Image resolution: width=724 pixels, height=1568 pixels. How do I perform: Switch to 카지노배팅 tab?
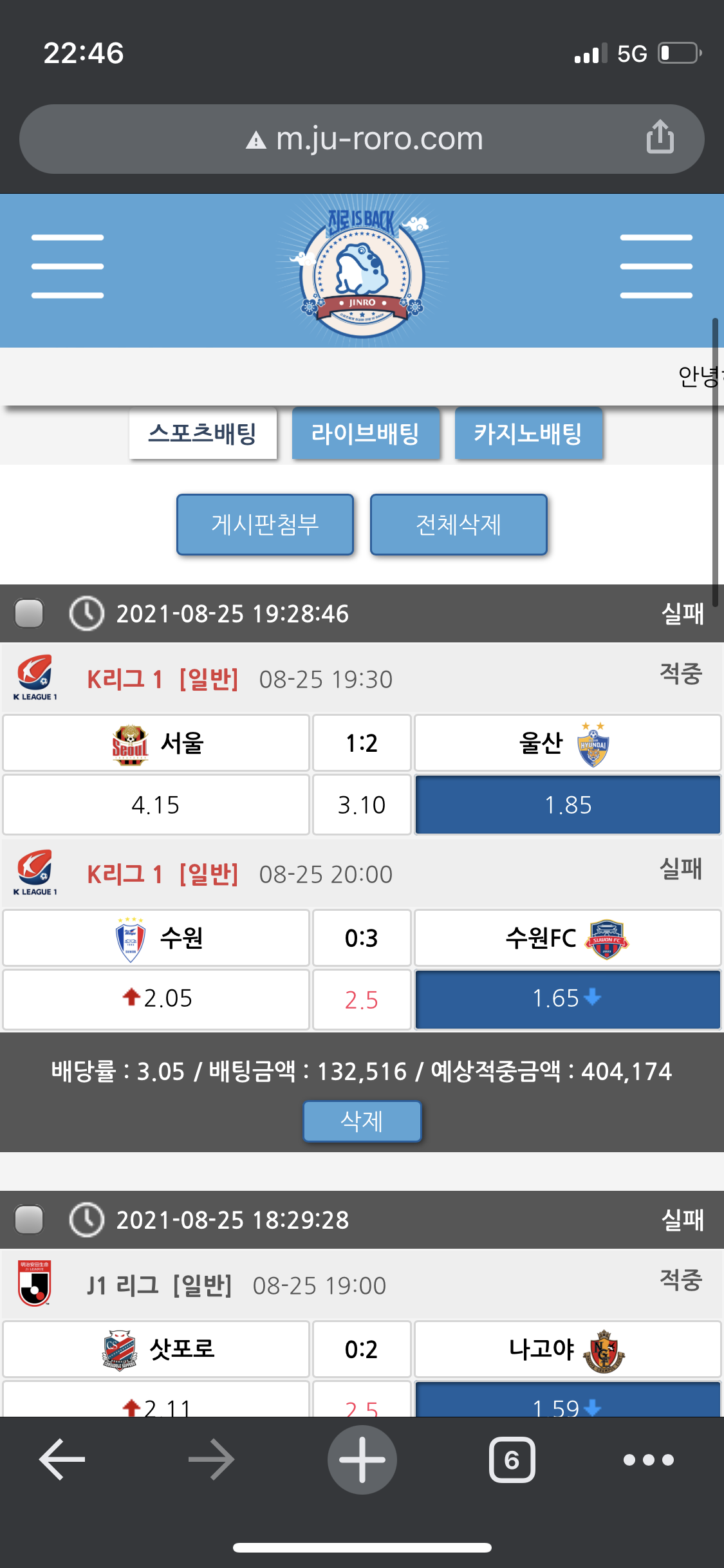[528, 433]
